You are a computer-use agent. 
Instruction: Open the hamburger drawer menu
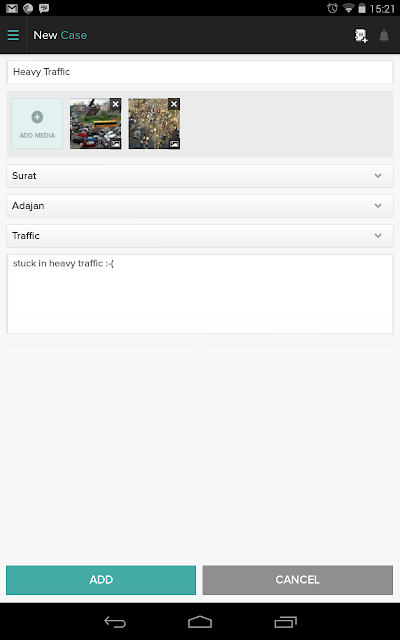[x=13, y=35]
